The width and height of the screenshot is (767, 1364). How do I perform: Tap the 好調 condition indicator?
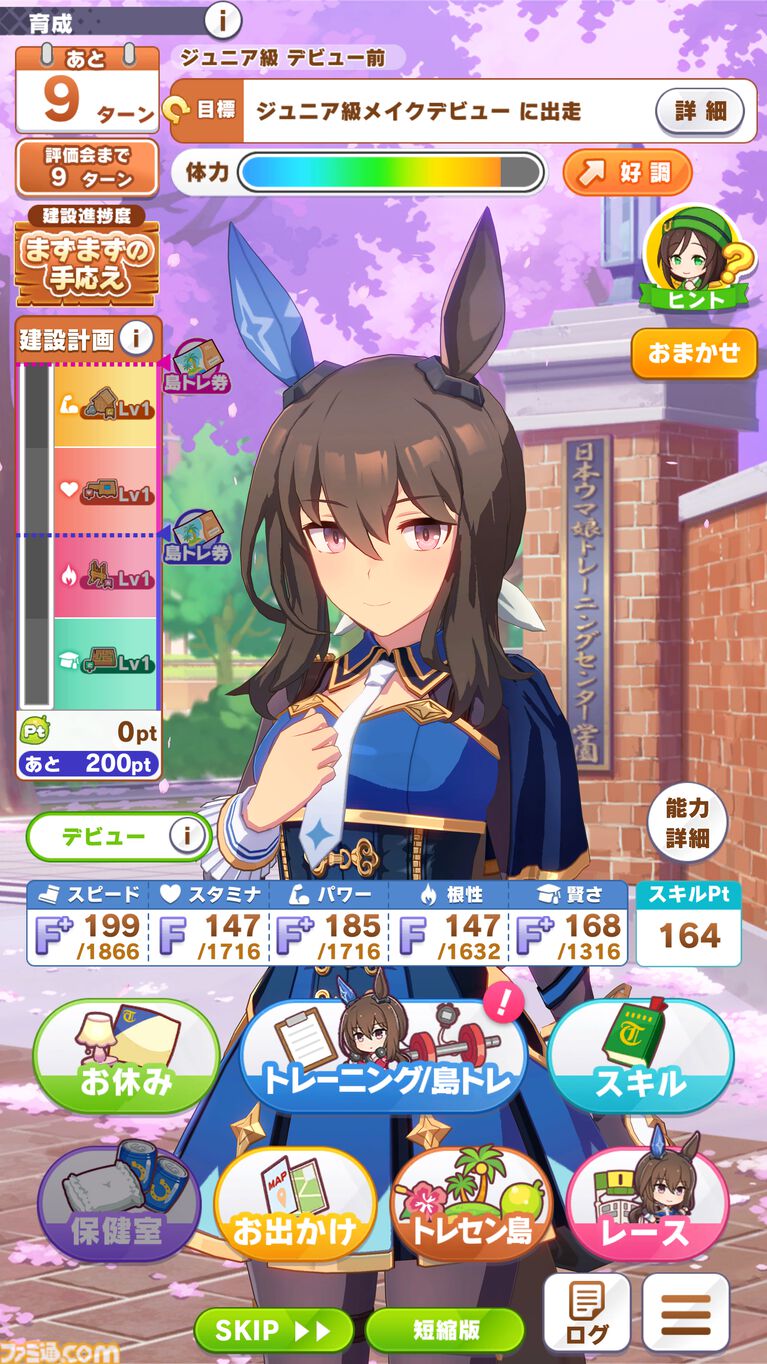[x=627, y=172]
